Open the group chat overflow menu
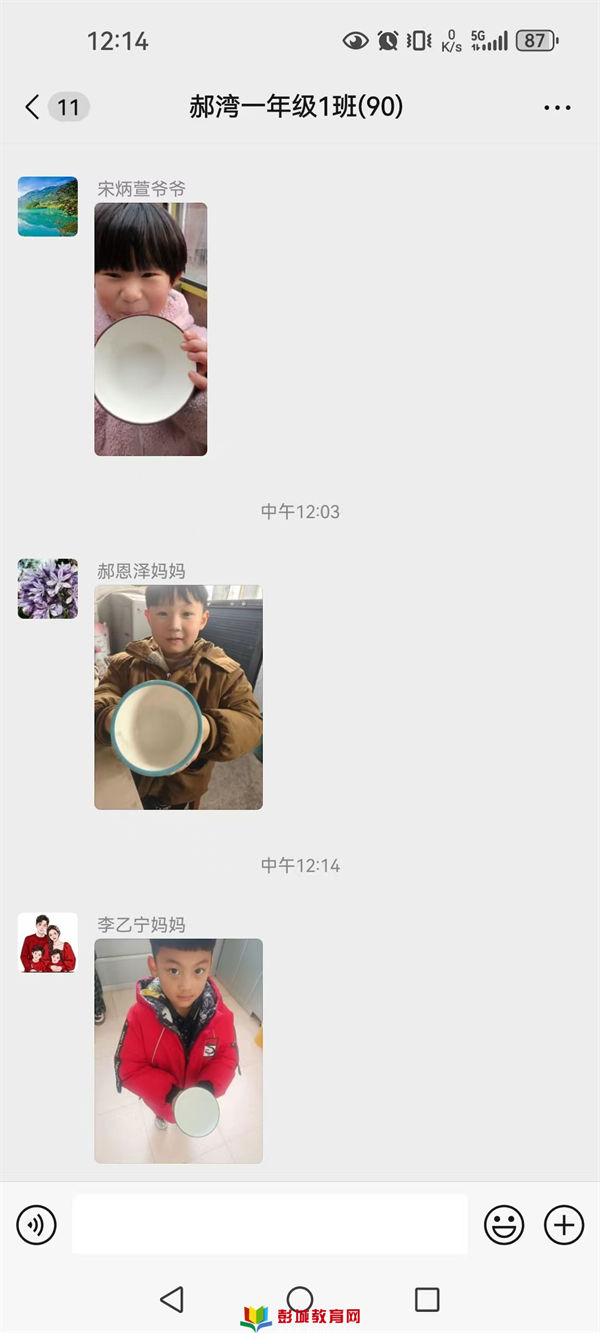 [x=557, y=107]
